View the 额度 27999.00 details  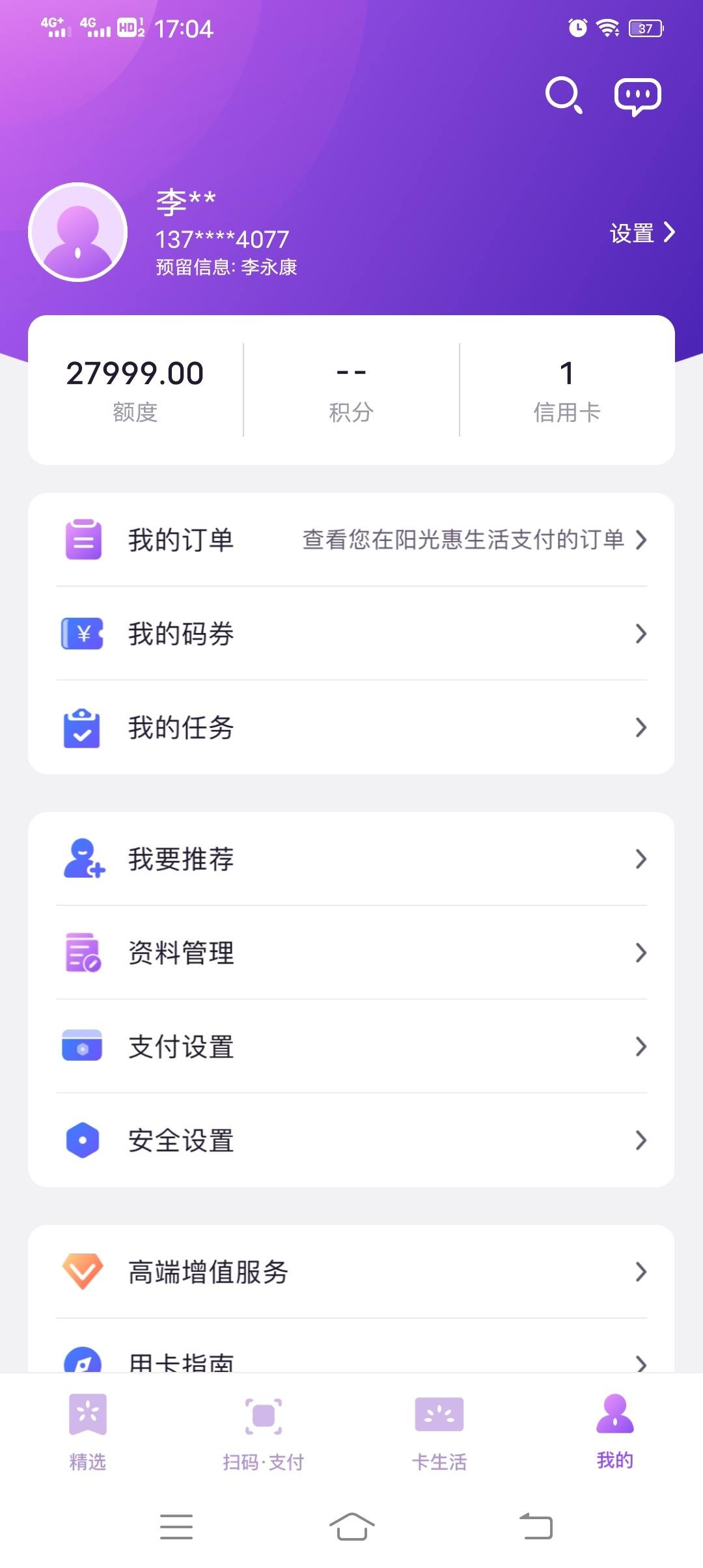[x=135, y=390]
